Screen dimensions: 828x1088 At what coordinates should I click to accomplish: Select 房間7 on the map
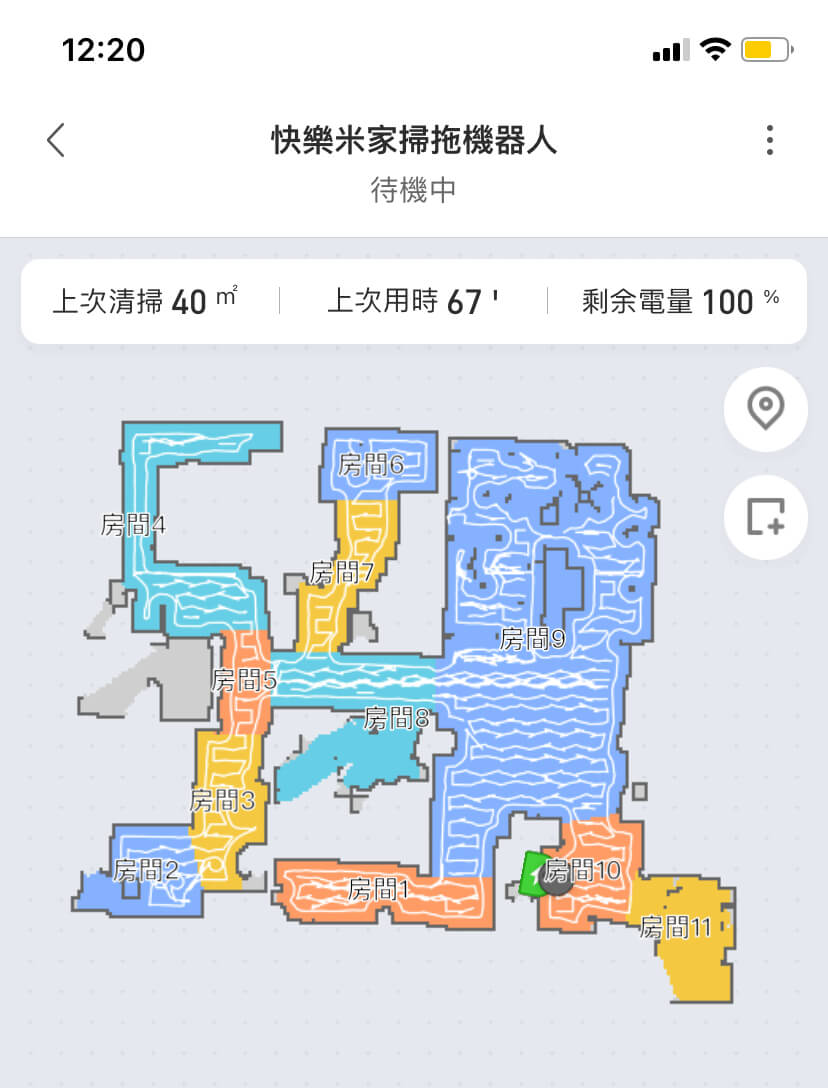(341, 573)
